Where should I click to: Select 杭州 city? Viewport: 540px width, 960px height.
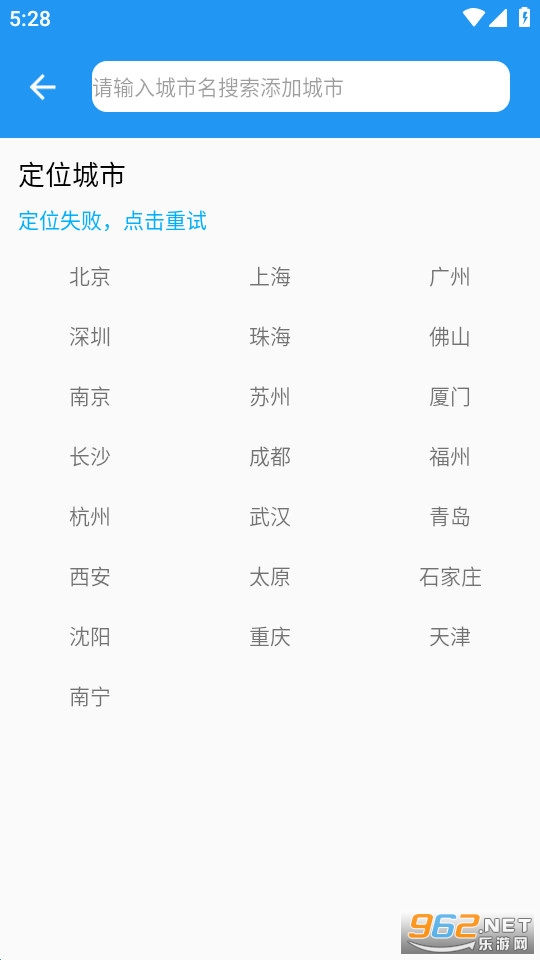[x=90, y=517]
